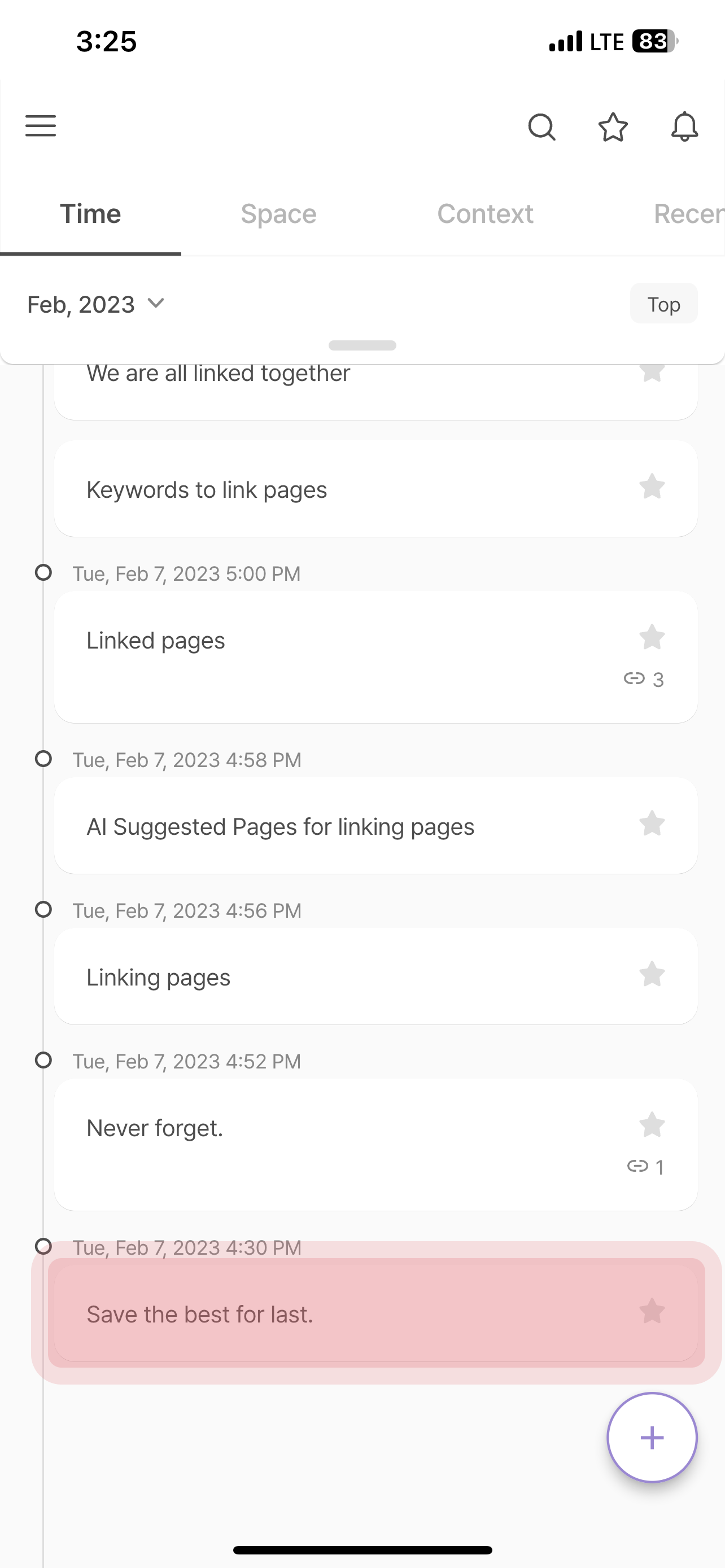Jump to Top of timeline

[x=663, y=303]
